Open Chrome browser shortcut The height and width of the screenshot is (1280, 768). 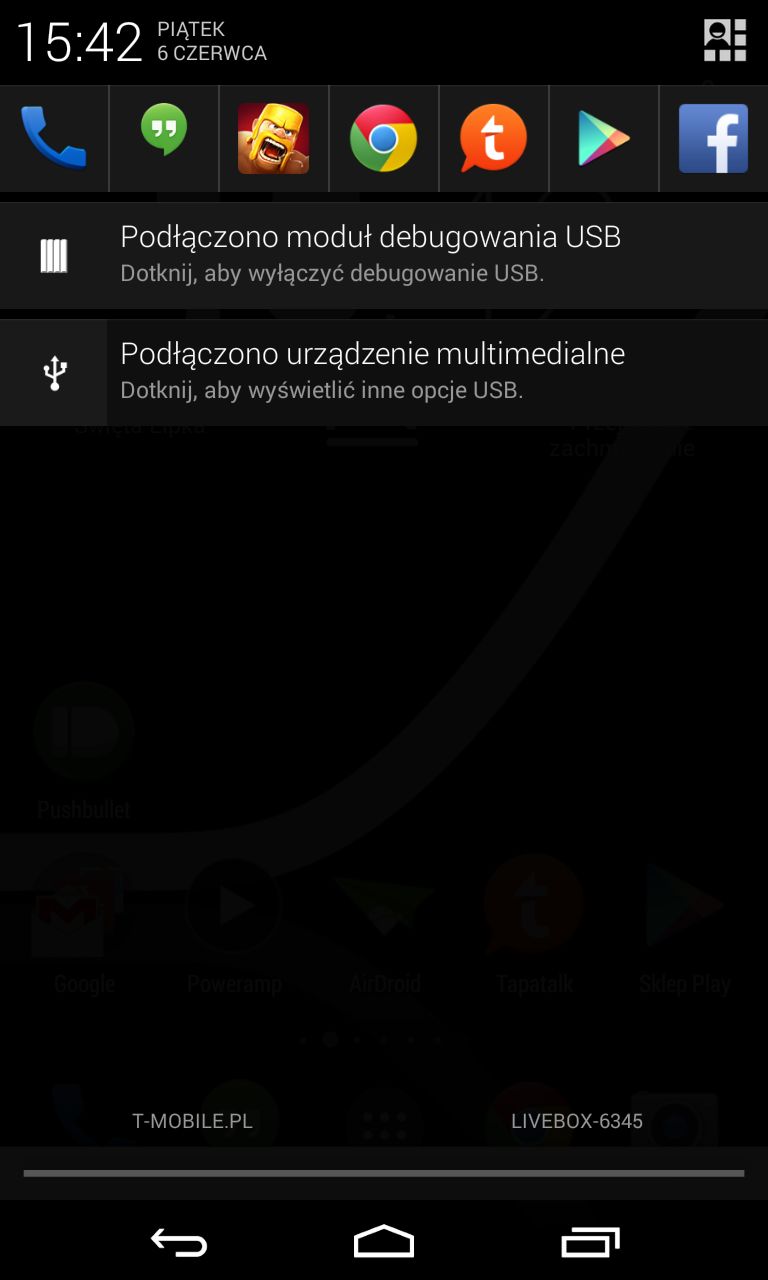384,138
